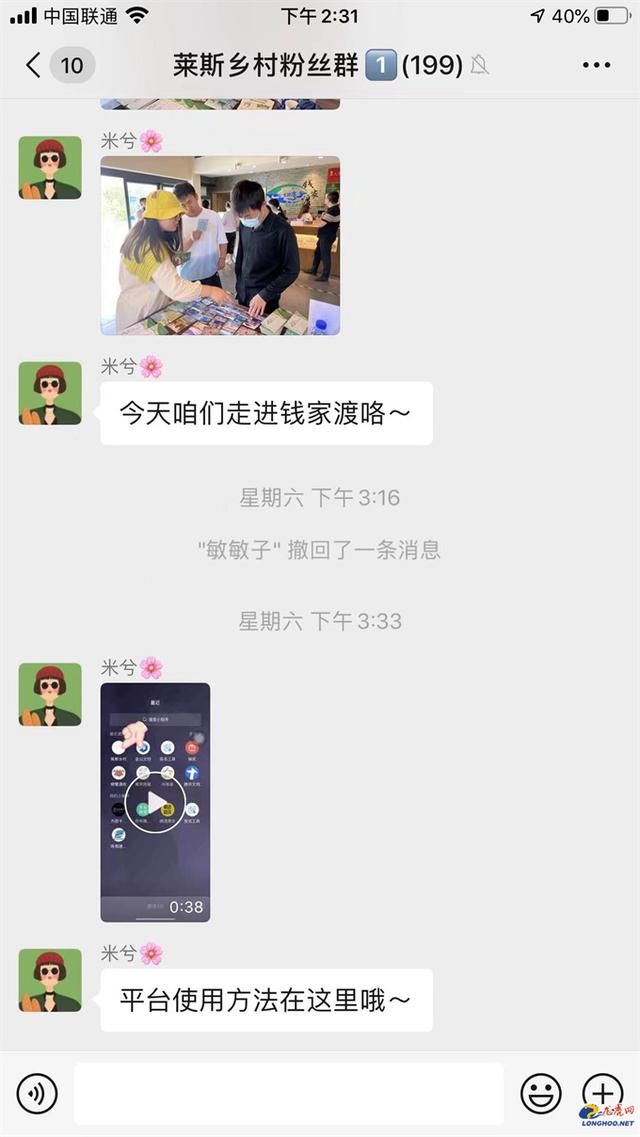Open the plus attachment menu
640x1137 pixels.
click(x=602, y=1094)
